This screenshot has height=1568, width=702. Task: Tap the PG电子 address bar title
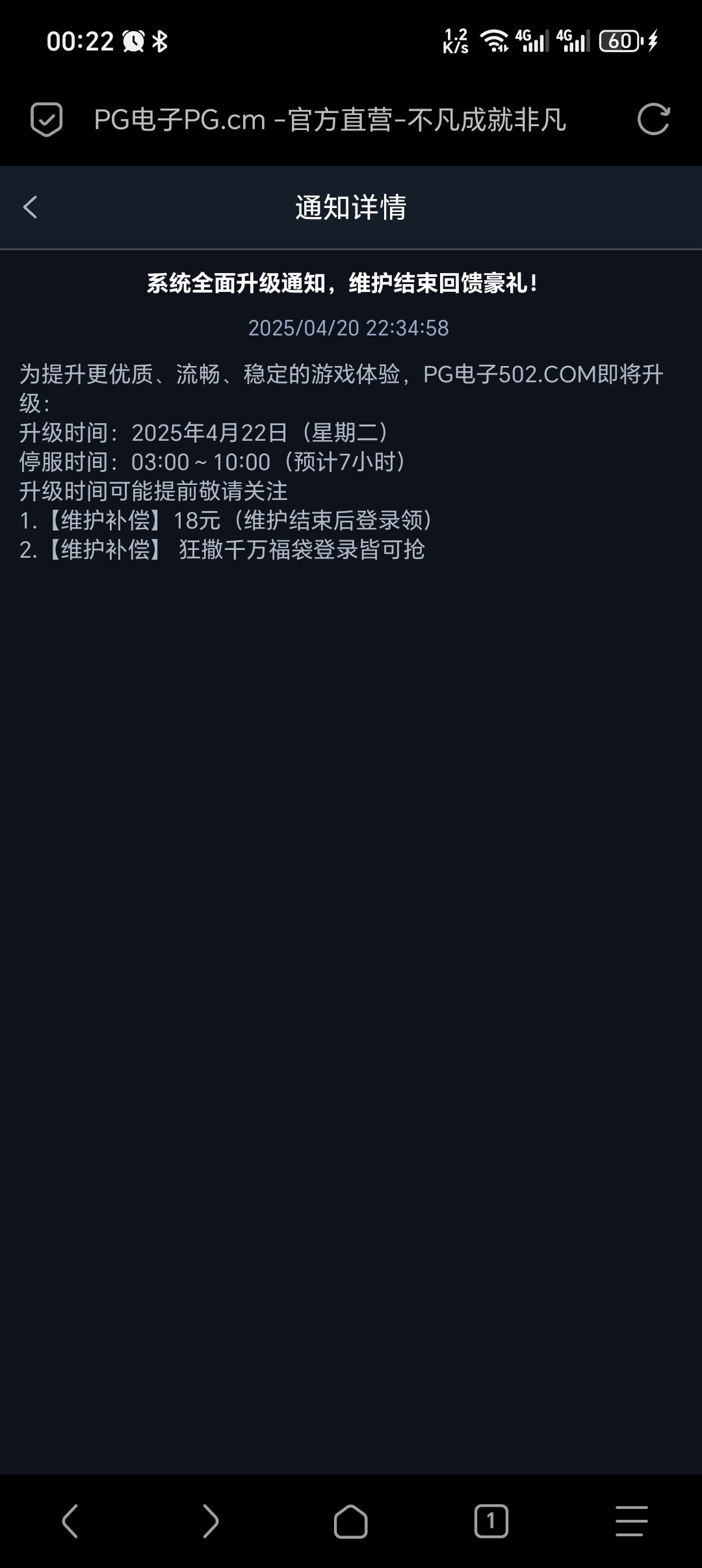tap(330, 120)
